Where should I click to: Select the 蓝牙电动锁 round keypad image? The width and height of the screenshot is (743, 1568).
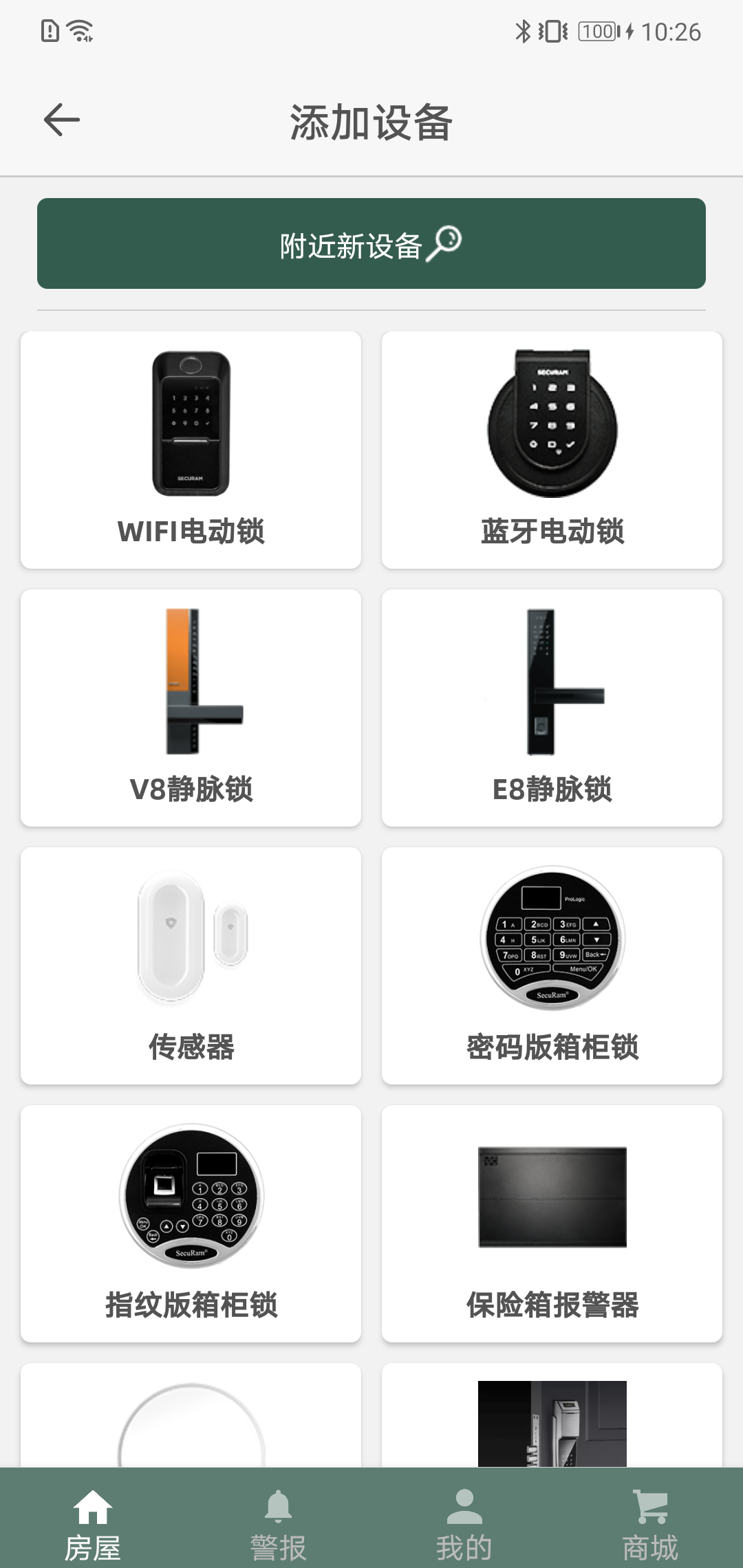[554, 420]
